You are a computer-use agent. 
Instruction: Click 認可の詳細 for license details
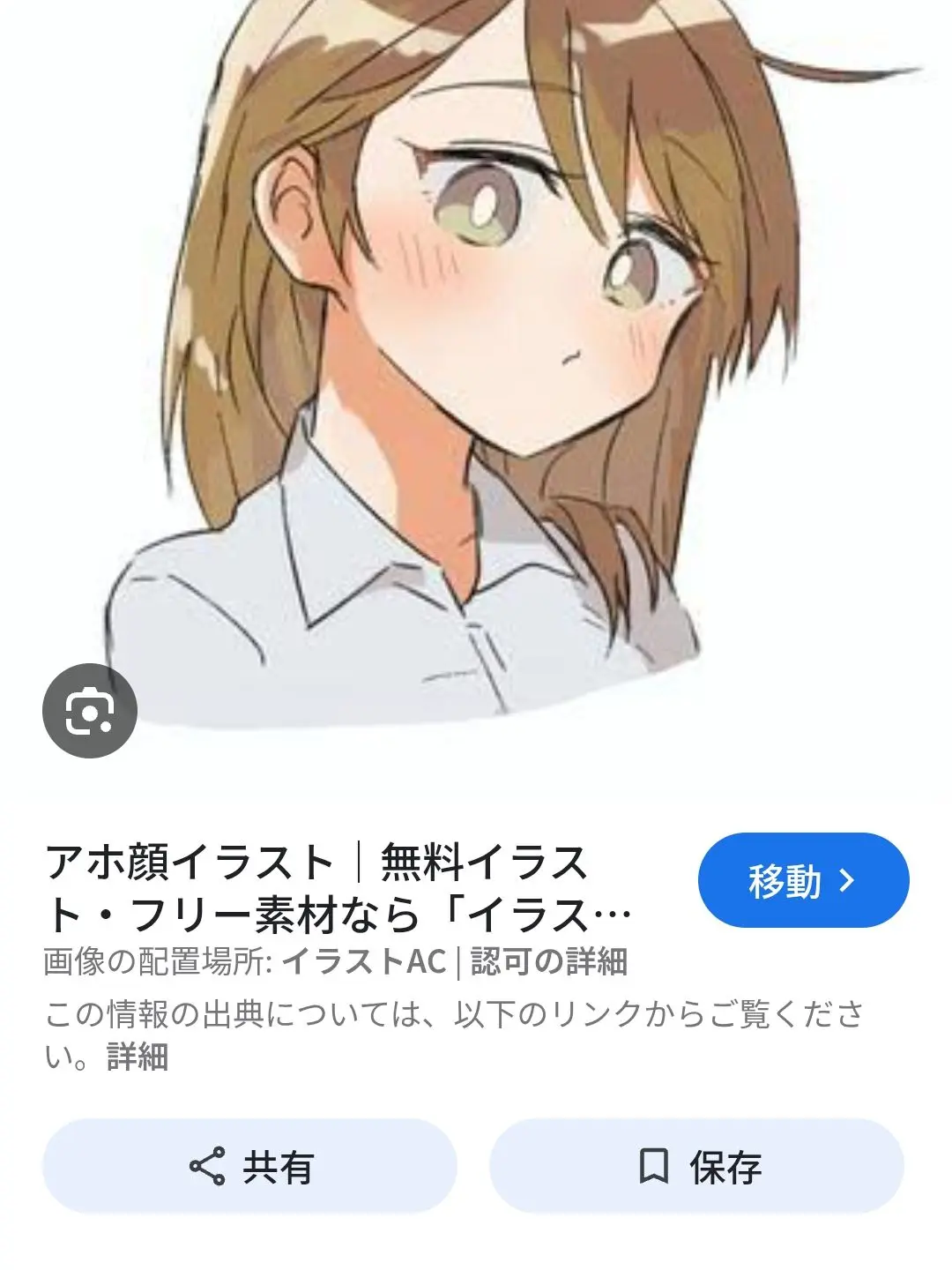point(551,959)
